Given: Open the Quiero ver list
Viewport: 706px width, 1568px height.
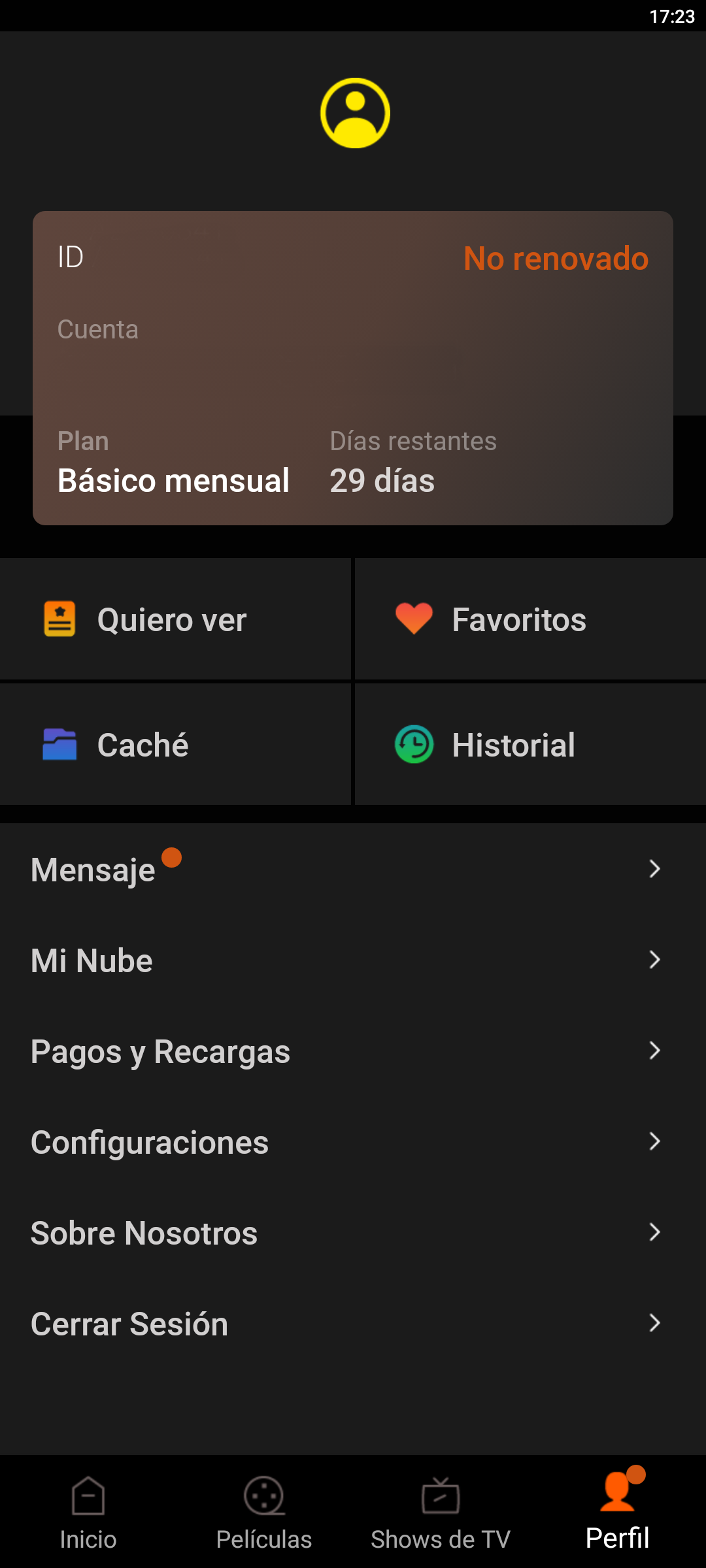Looking at the screenshot, I should [175, 619].
